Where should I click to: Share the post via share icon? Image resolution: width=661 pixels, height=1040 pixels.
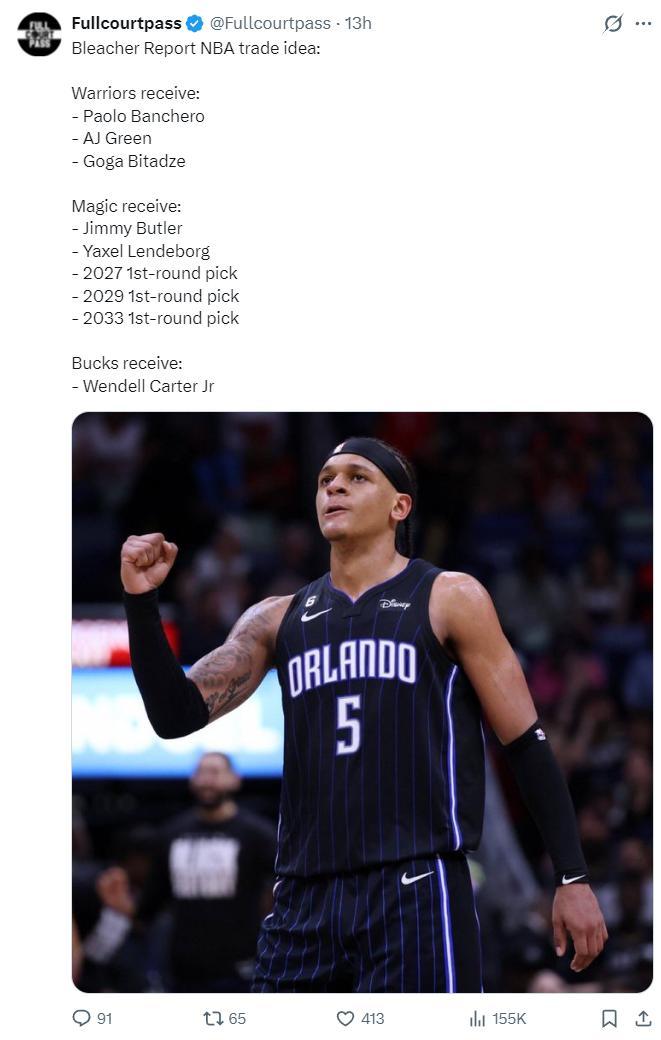click(643, 1018)
